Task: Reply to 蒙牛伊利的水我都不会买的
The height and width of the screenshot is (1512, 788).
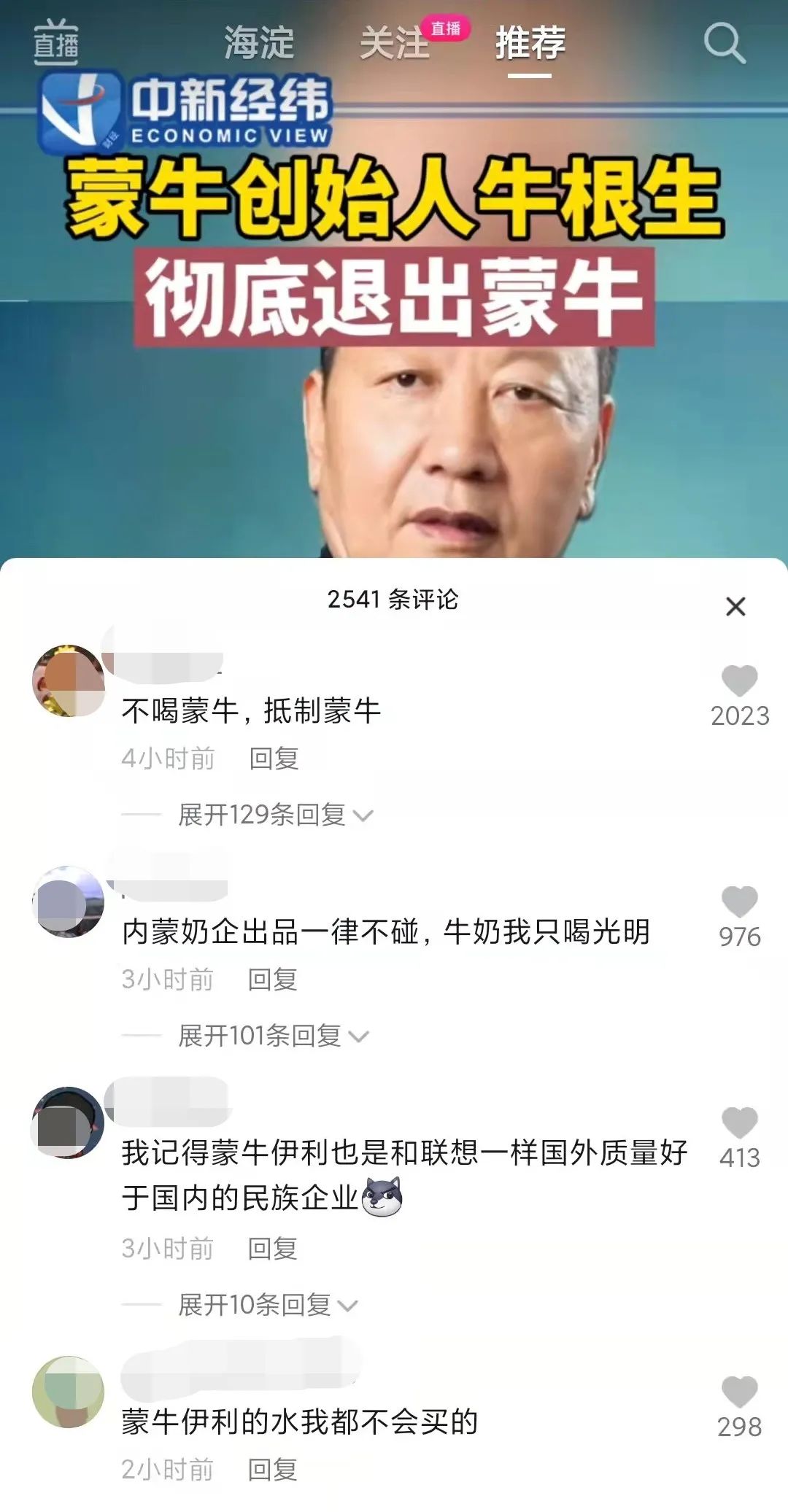Action: [x=272, y=1470]
